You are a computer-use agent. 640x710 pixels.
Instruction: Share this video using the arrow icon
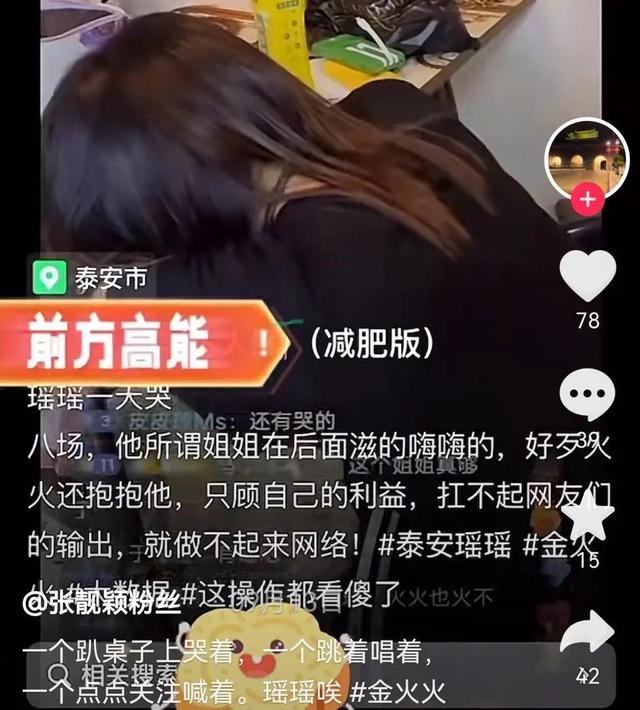pos(588,635)
